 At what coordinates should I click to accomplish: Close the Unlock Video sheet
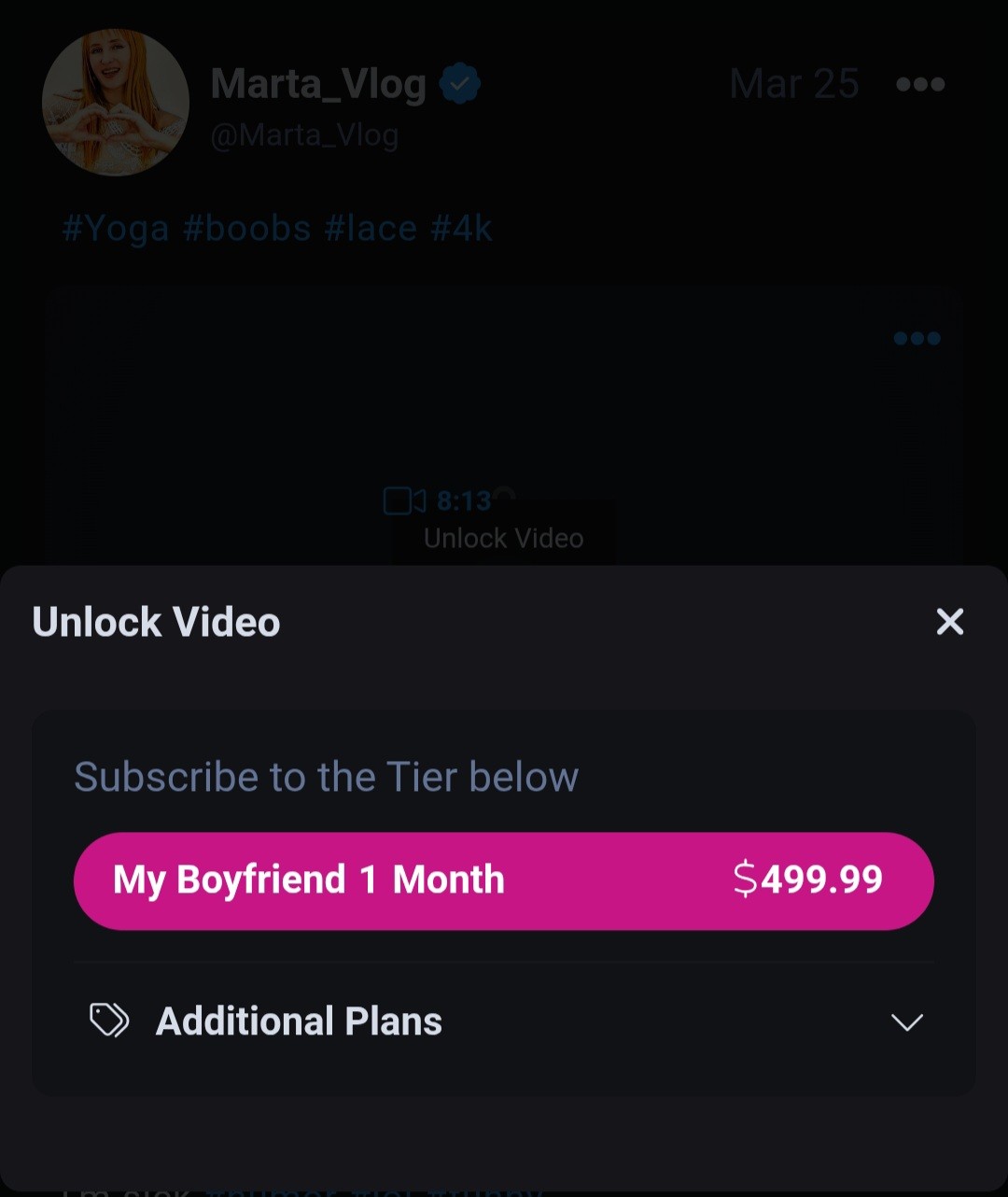pos(949,622)
